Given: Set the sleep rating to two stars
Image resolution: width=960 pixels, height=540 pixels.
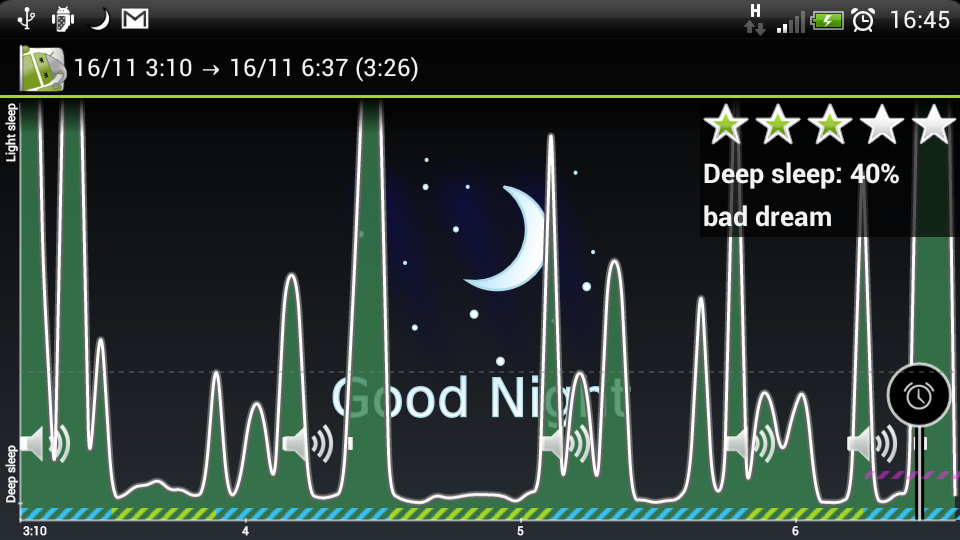Looking at the screenshot, I should pyautogui.click(x=778, y=125).
